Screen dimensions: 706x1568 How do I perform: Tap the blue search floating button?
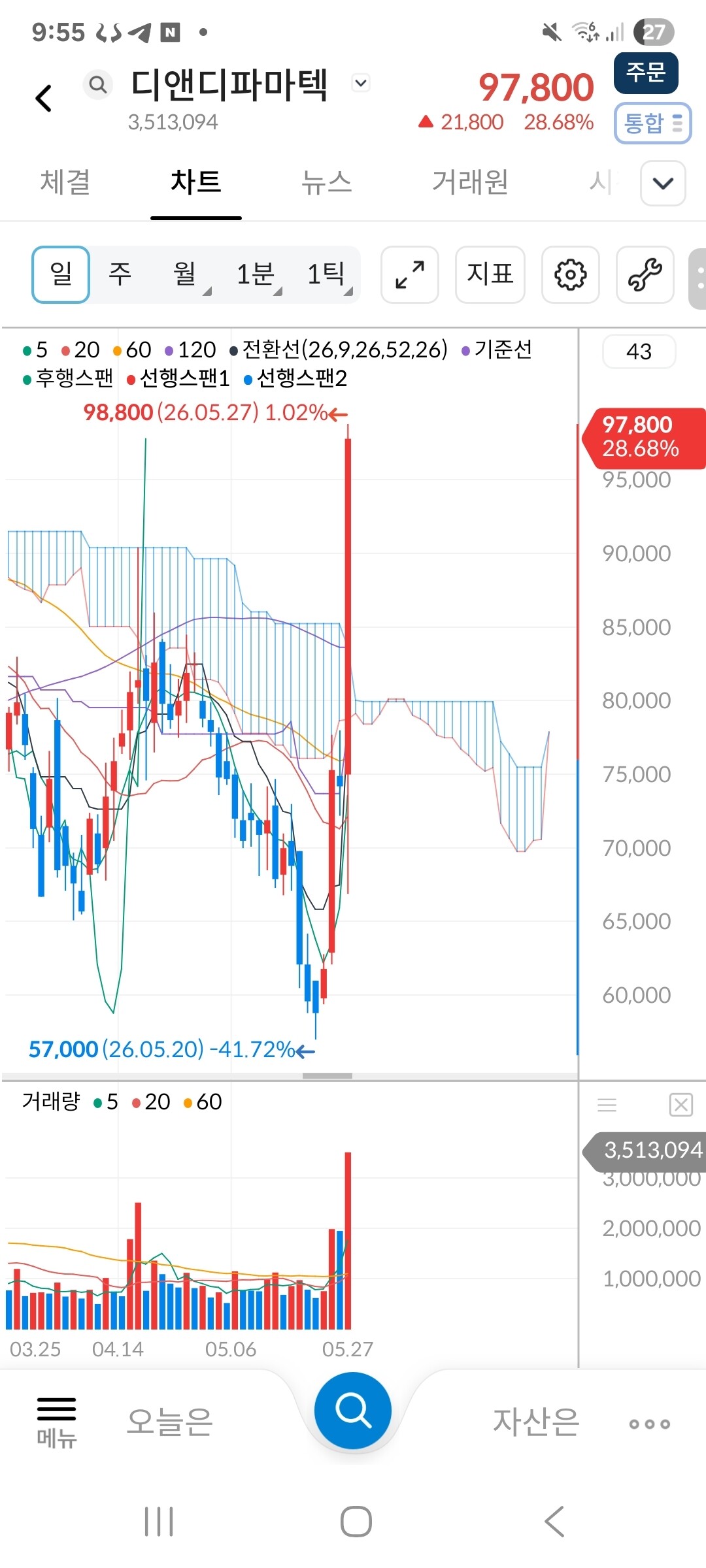click(x=353, y=1411)
